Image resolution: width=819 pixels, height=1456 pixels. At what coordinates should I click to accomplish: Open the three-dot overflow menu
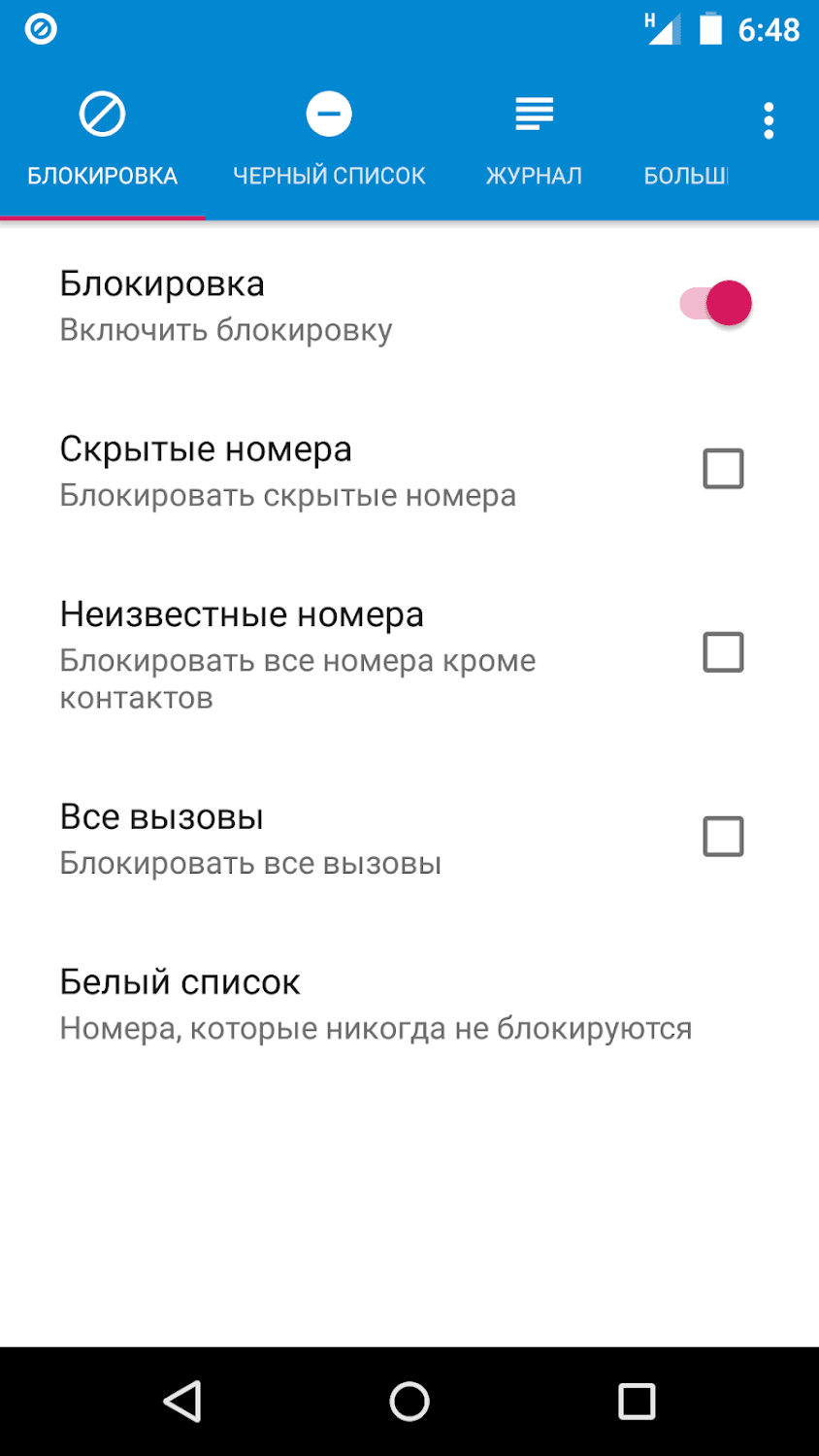[769, 121]
